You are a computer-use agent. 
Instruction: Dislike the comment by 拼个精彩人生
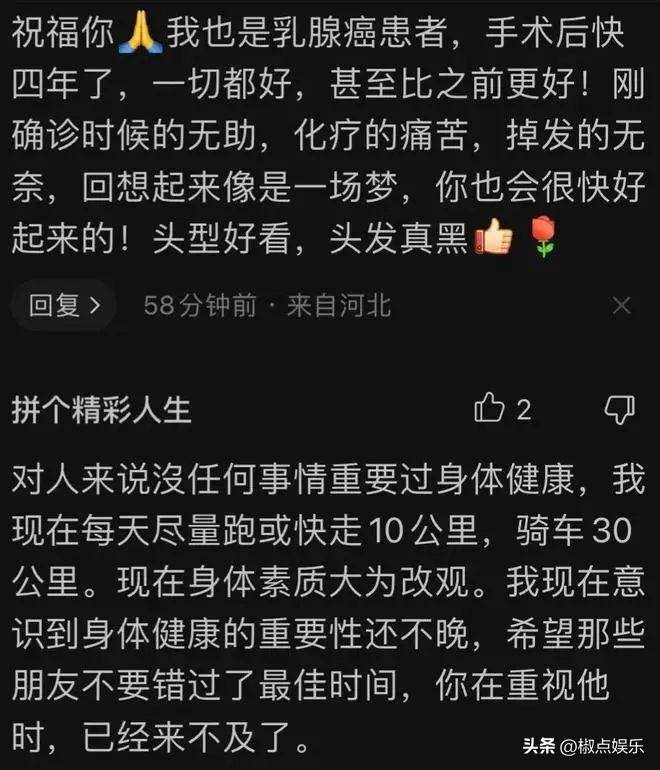(x=620, y=409)
